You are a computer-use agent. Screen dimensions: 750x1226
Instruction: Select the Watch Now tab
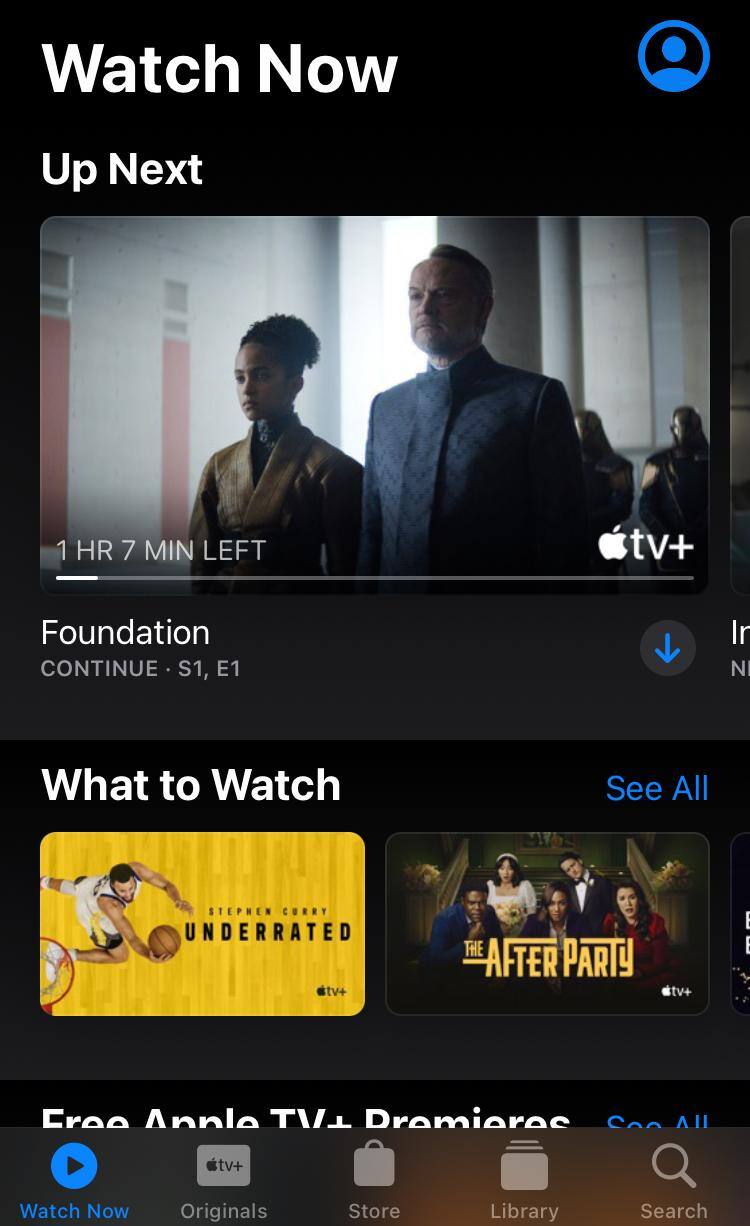74,1182
